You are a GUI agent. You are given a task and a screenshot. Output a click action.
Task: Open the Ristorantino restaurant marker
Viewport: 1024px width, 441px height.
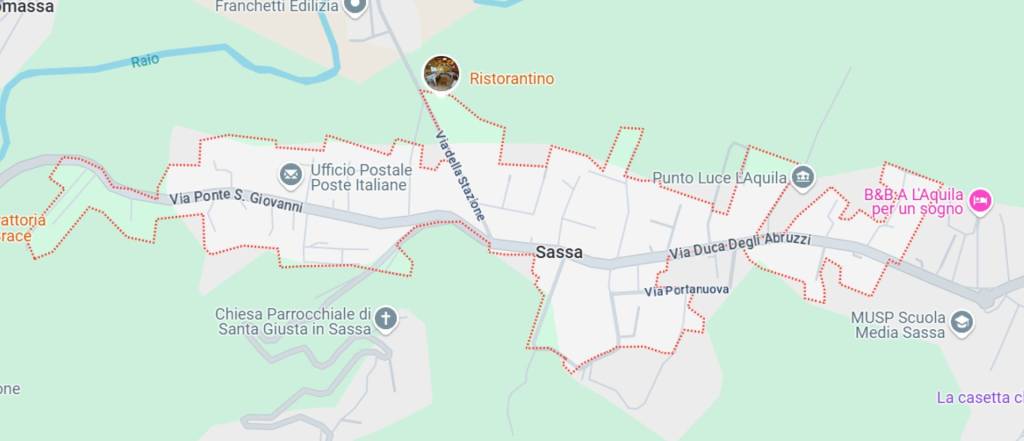441,74
